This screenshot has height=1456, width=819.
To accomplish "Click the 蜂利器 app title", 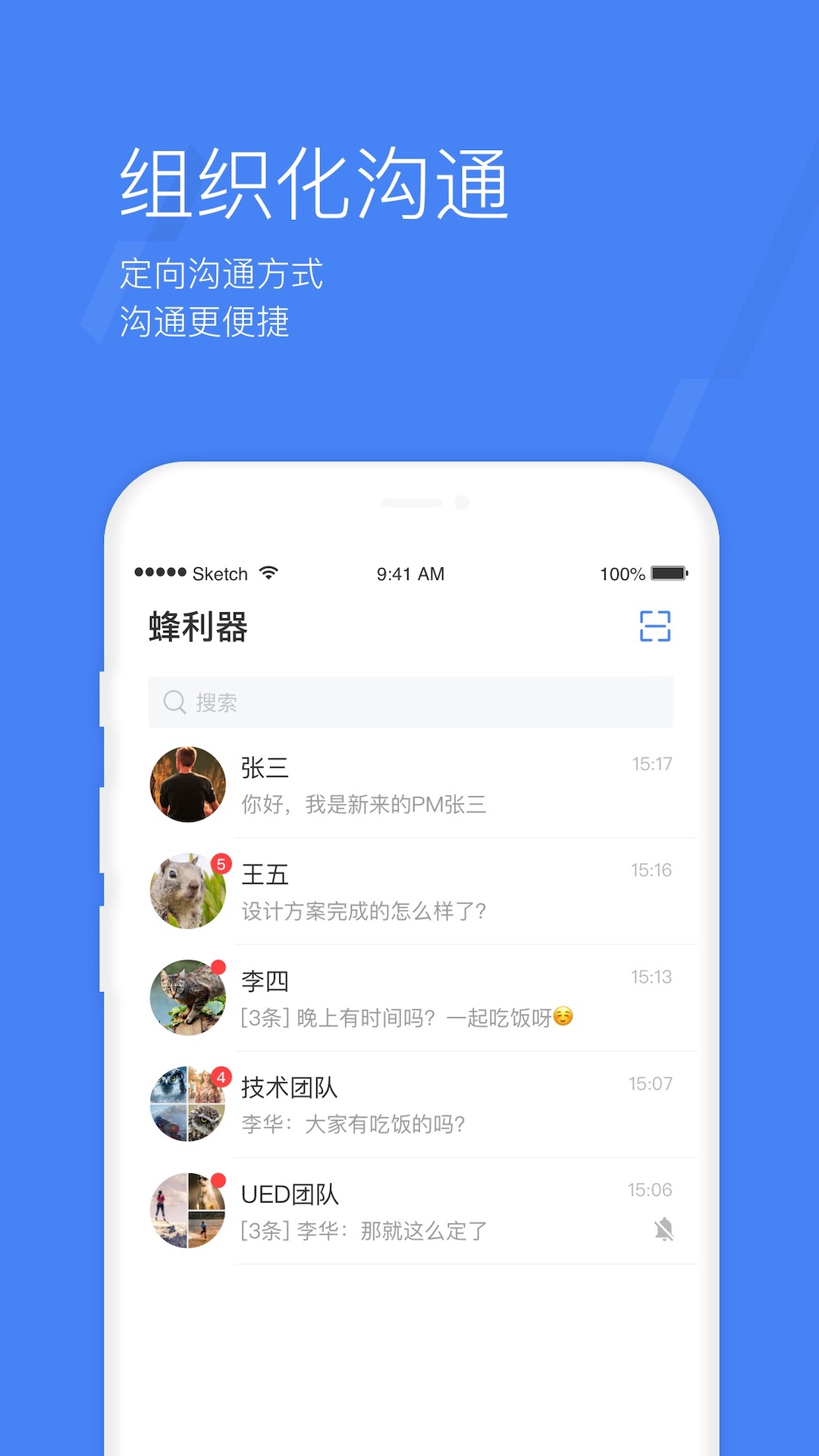I will pos(199,627).
